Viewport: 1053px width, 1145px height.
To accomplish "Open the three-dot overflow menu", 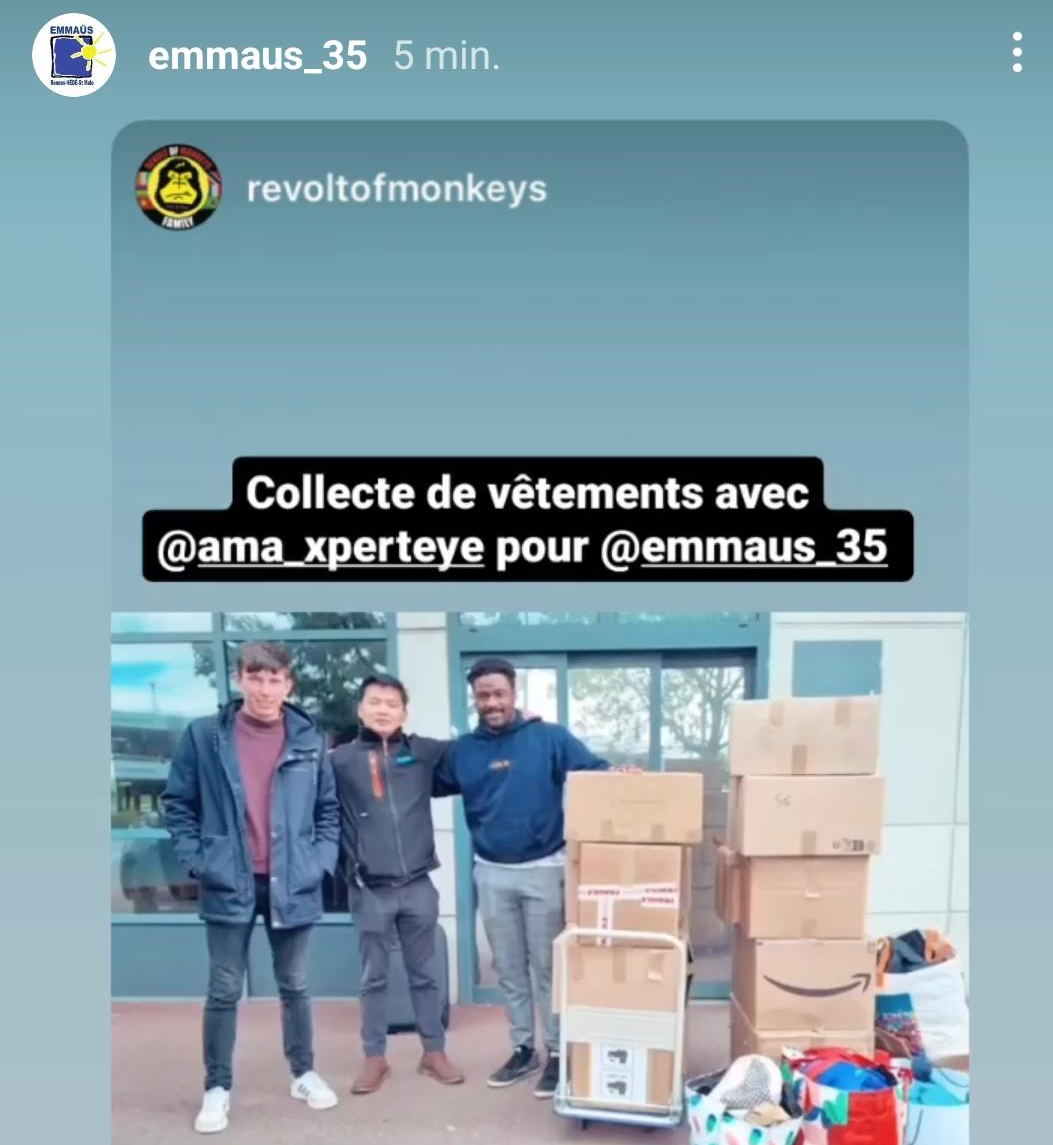I will click(1016, 53).
